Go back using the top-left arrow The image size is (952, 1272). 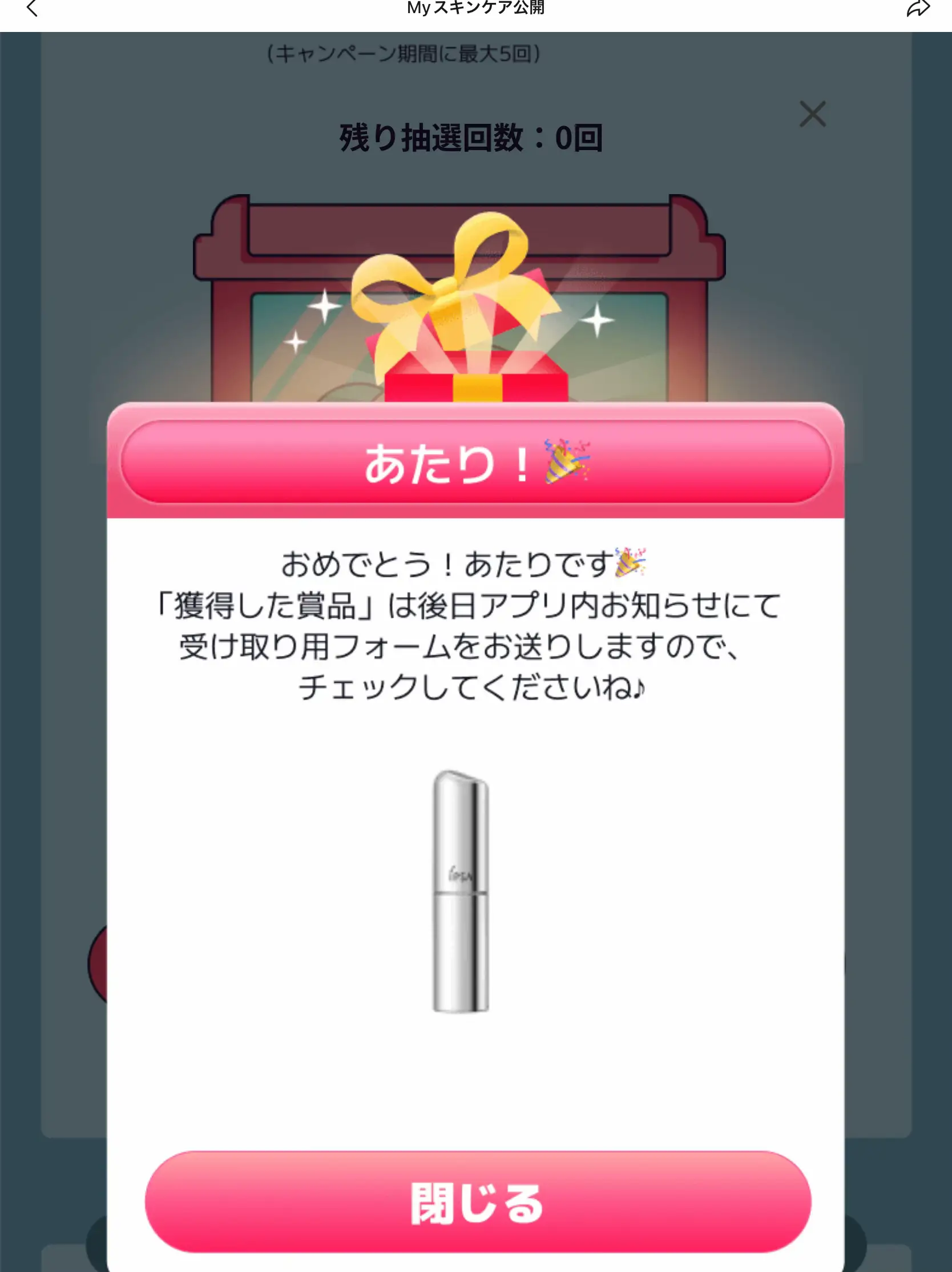pyautogui.click(x=33, y=9)
